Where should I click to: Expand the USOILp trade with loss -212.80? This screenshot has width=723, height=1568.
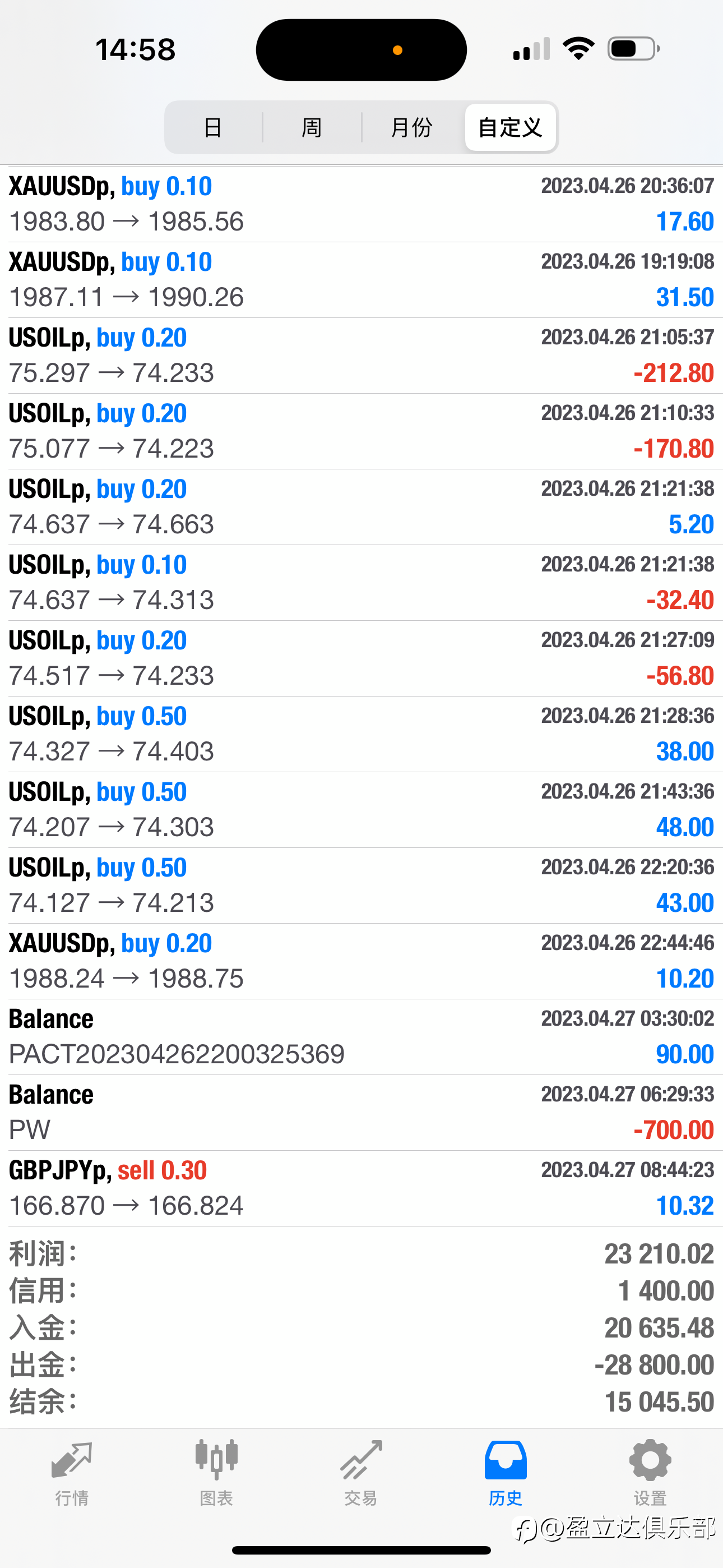[361, 356]
